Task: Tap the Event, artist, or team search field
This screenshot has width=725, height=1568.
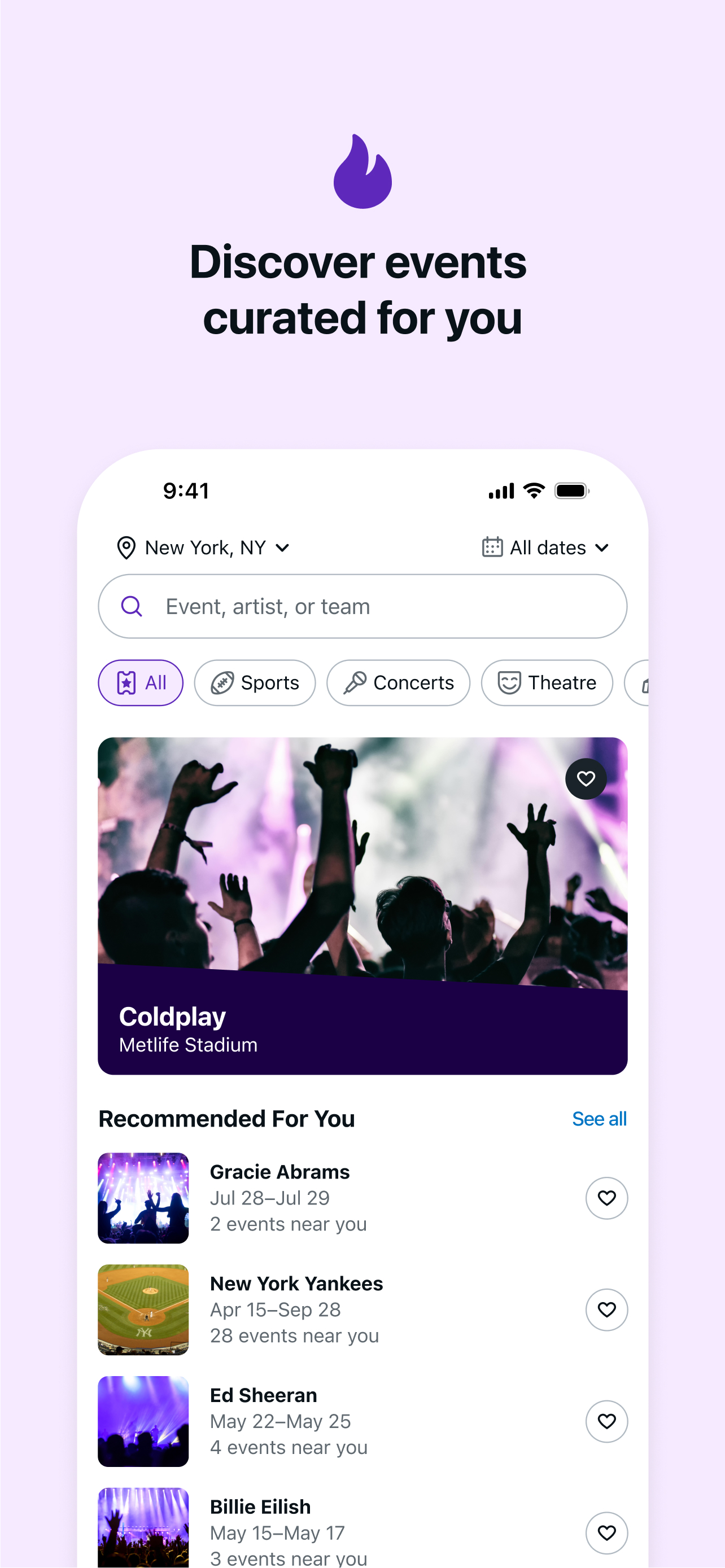Action: (x=362, y=606)
